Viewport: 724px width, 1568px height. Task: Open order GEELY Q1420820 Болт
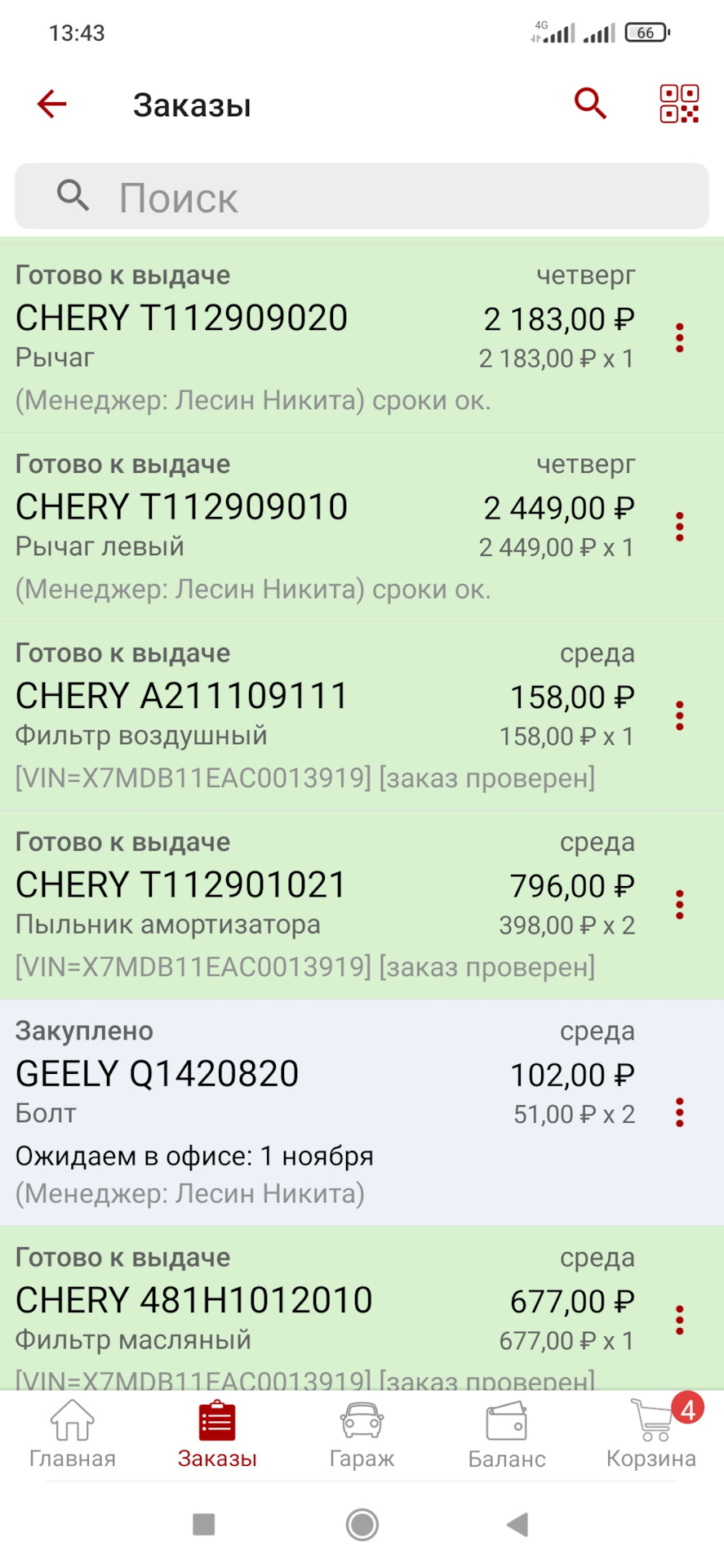tap(245, 1112)
